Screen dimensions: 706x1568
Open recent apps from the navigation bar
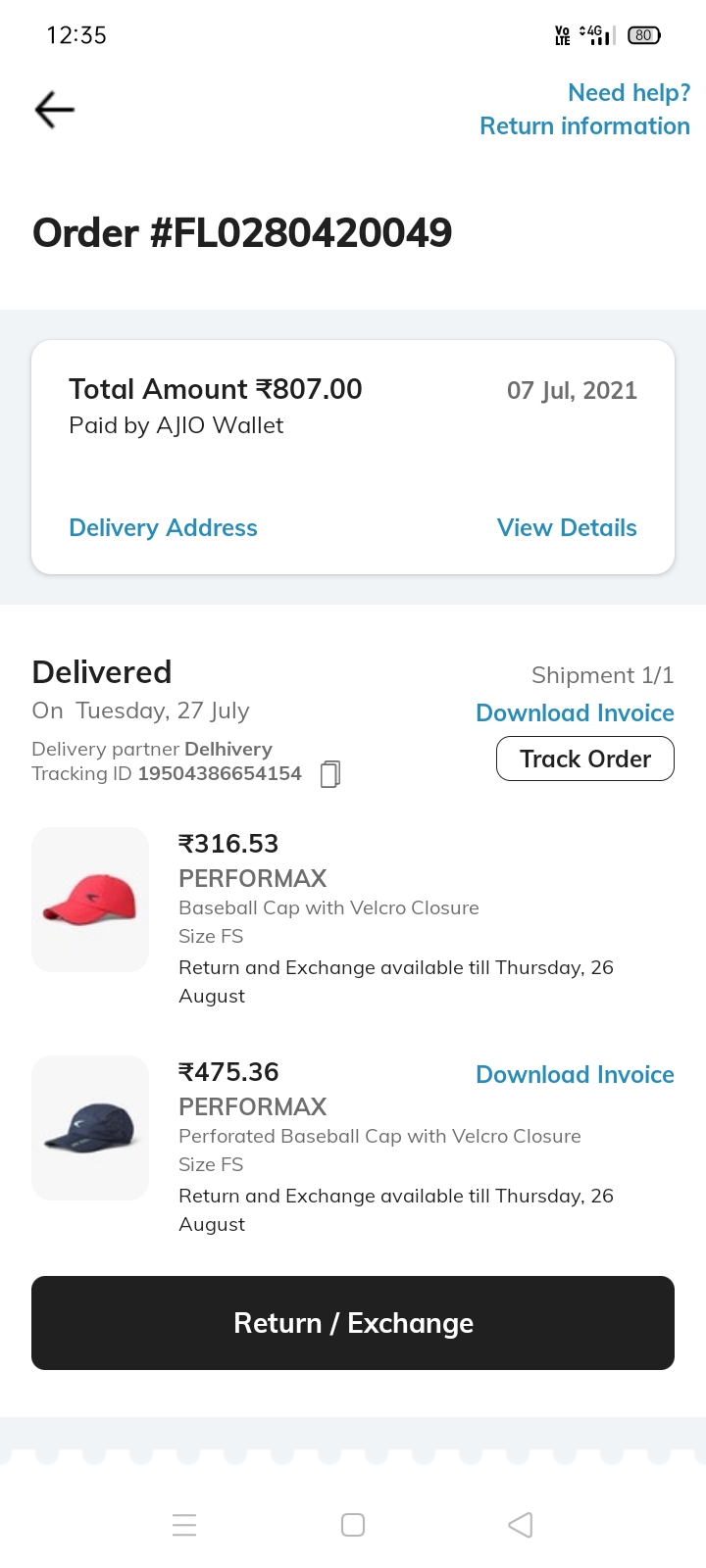tap(184, 1525)
